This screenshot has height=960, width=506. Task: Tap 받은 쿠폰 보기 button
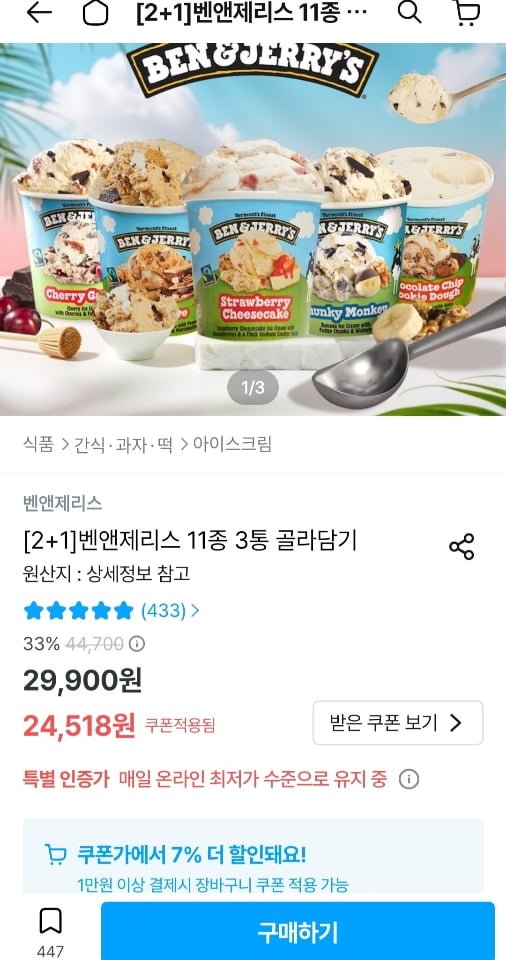pyautogui.click(x=398, y=723)
